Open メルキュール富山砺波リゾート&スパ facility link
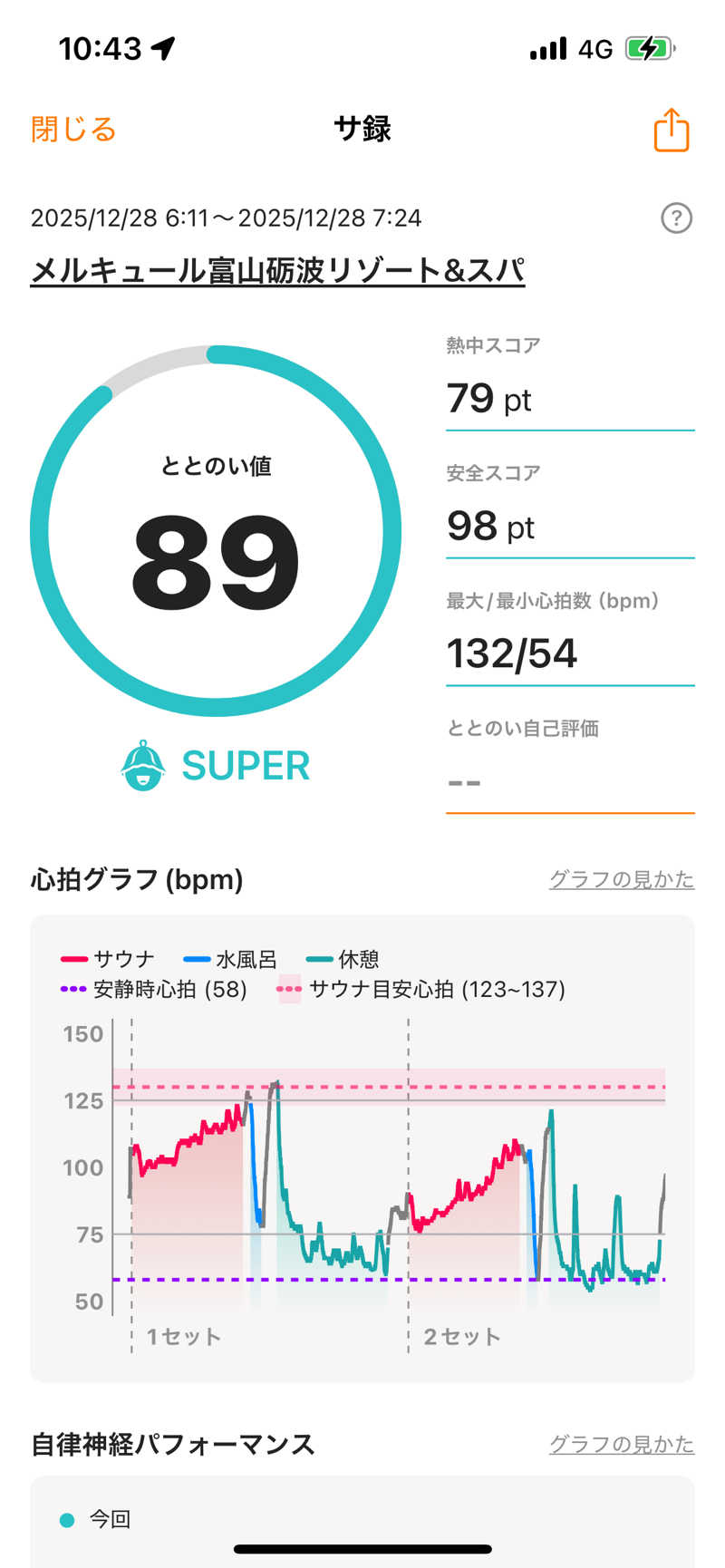725x1568 pixels. (277, 270)
